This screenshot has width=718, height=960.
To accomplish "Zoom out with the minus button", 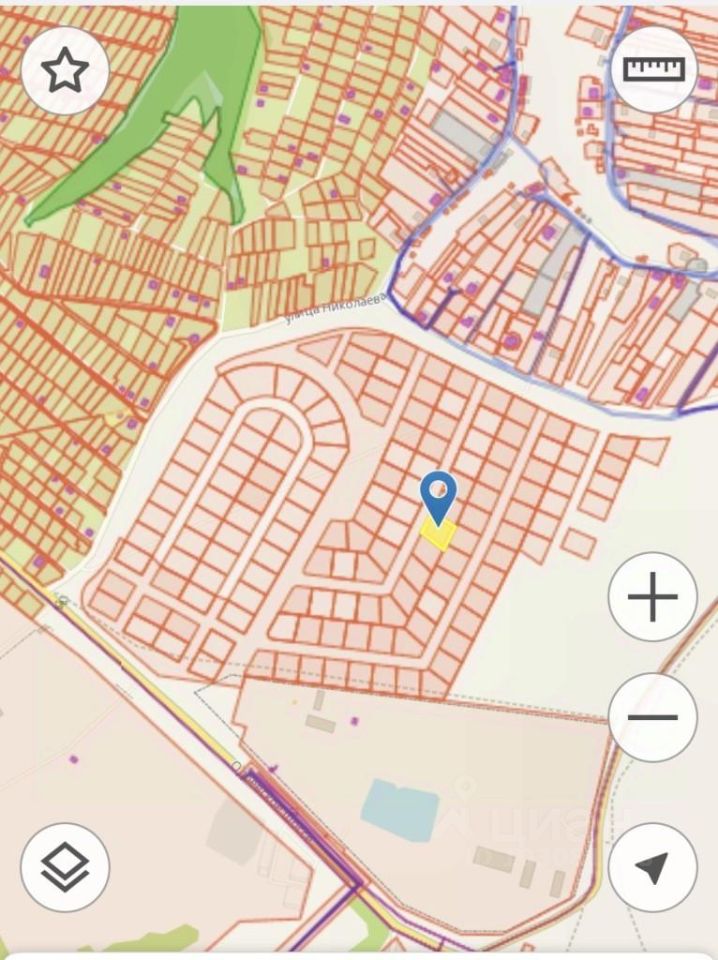I will pos(652,717).
